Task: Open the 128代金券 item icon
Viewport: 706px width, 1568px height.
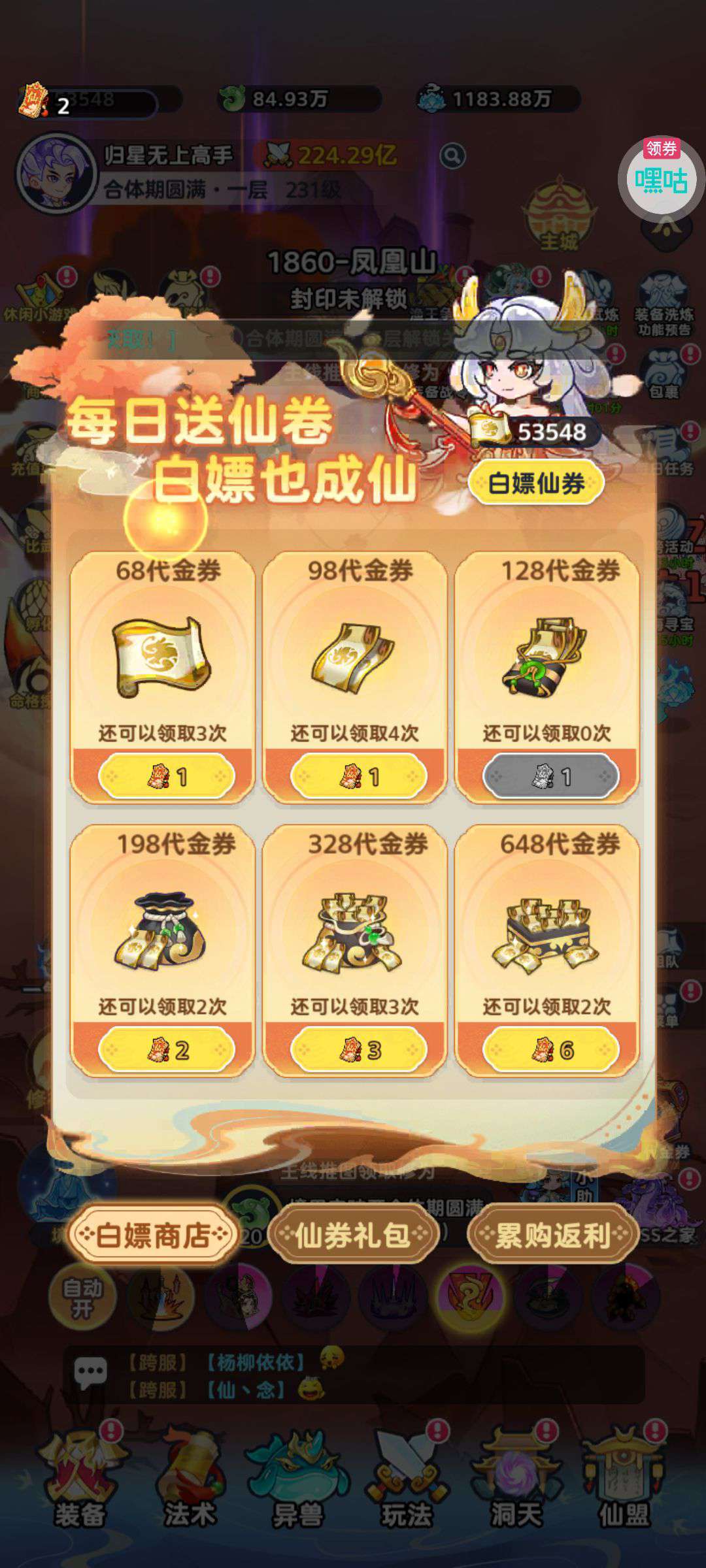Action: point(546,657)
